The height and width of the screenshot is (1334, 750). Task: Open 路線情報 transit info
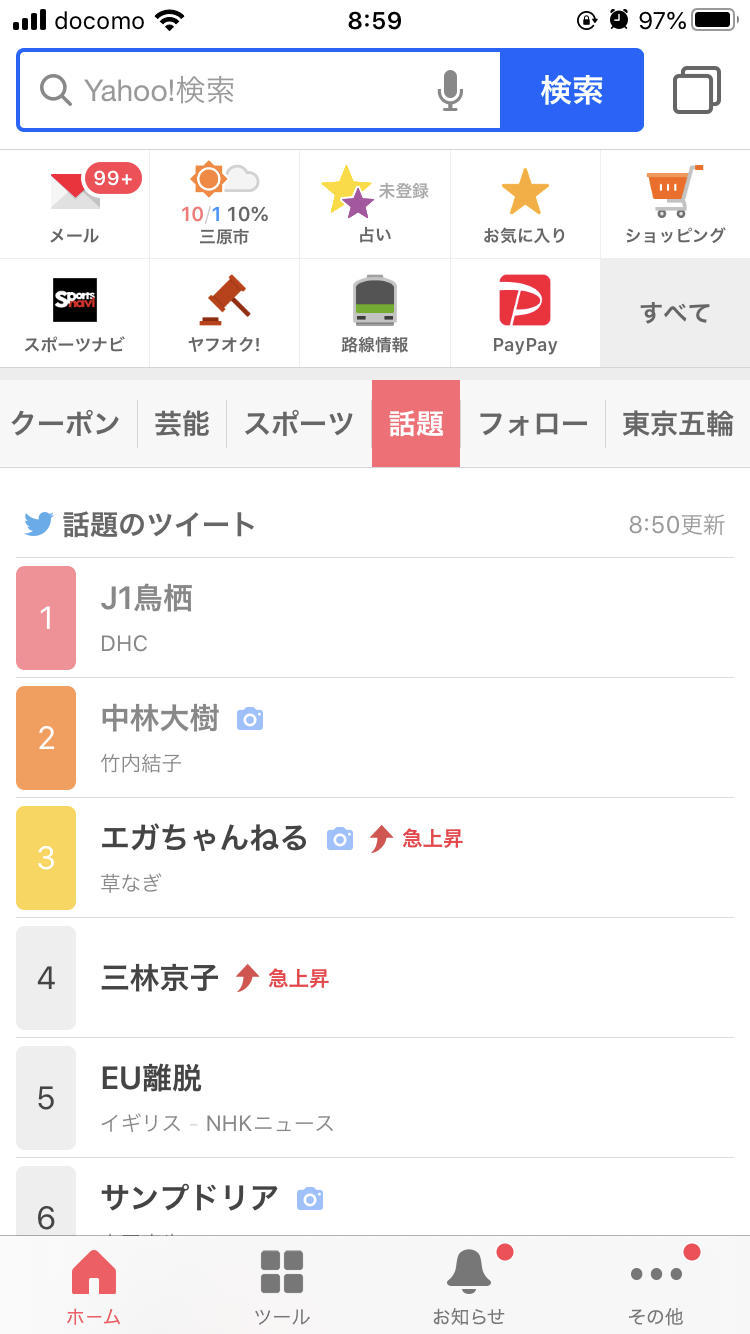(x=375, y=313)
